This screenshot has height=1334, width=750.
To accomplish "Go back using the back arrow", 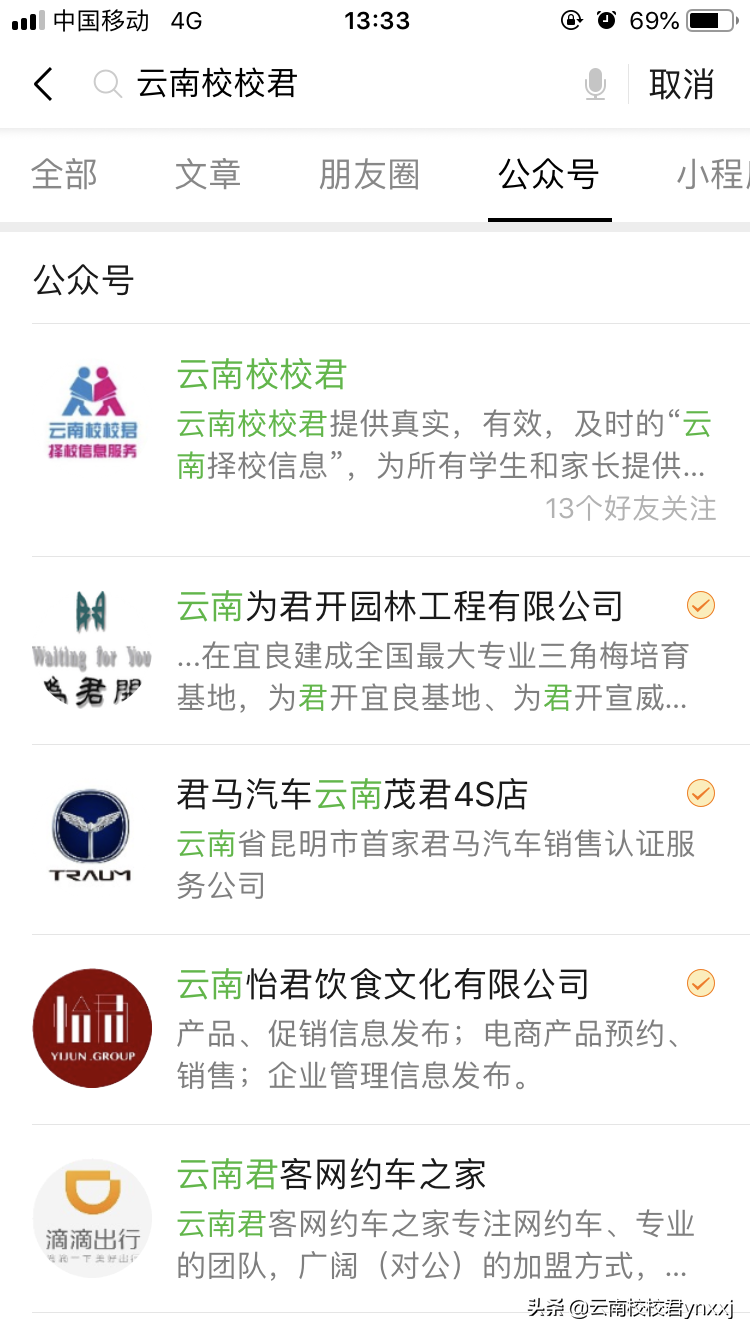I will pos(43,85).
